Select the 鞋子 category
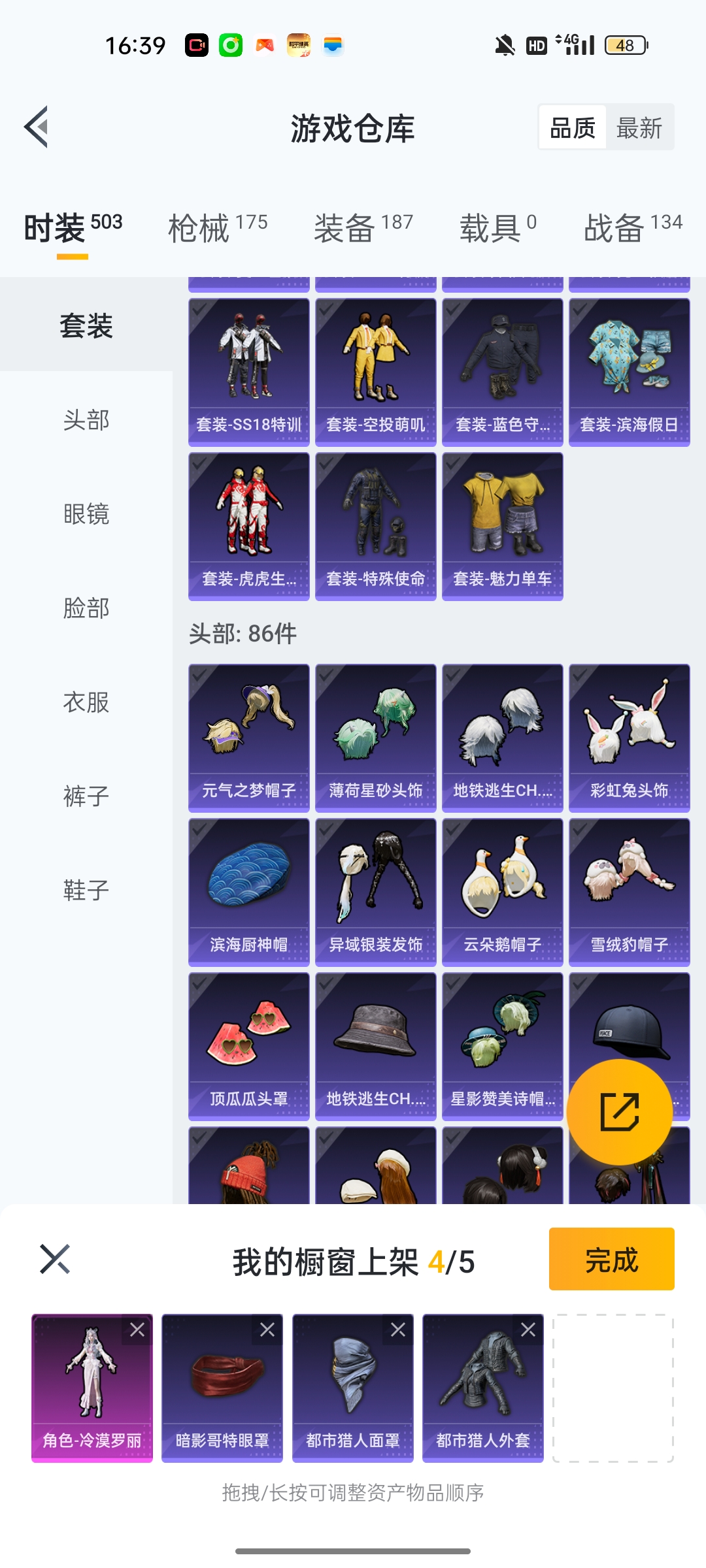This screenshot has width=706, height=1568. (x=86, y=890)
